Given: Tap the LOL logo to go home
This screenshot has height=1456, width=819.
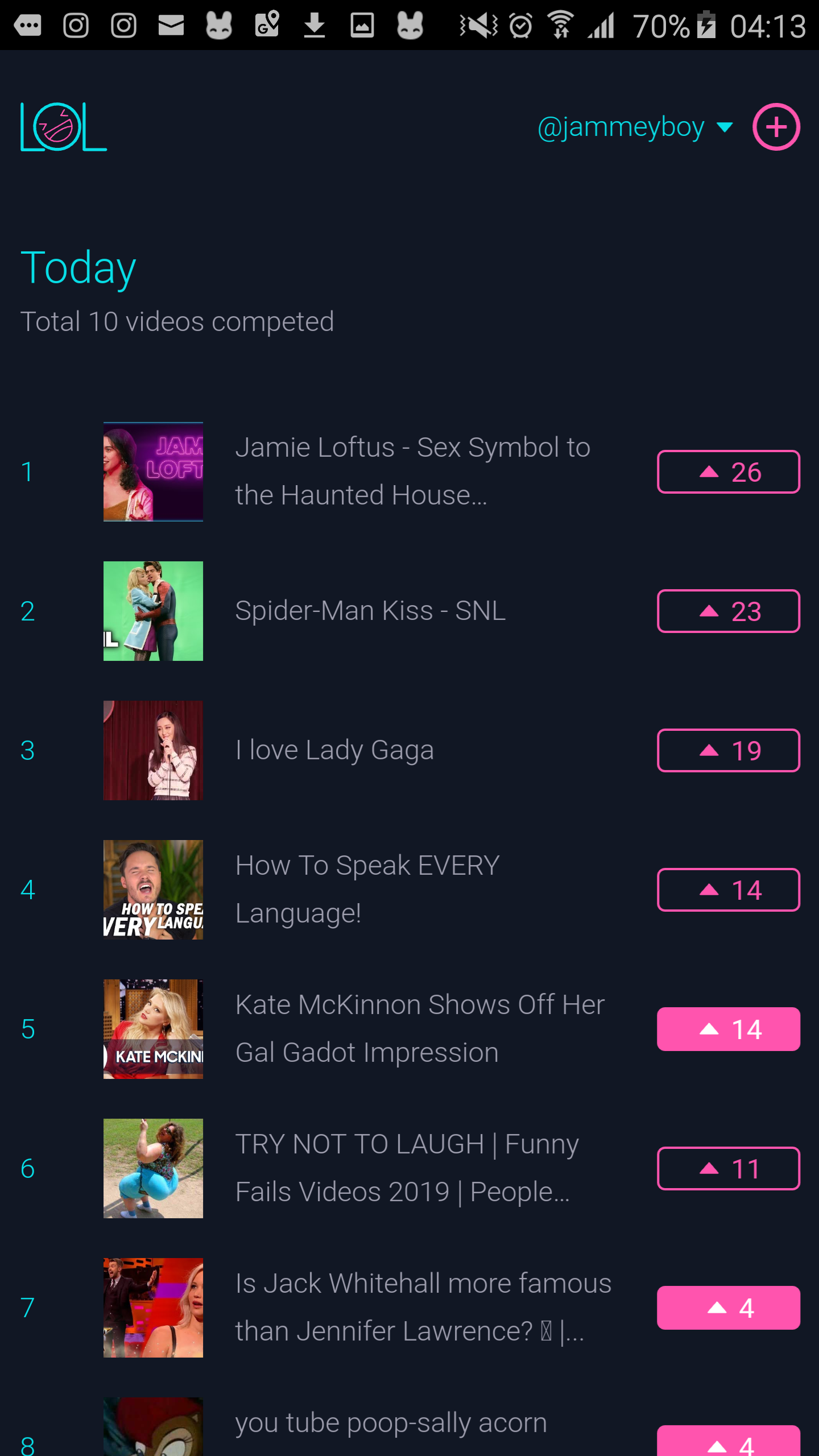Looking at the screenshot, I should click(64, 127).
